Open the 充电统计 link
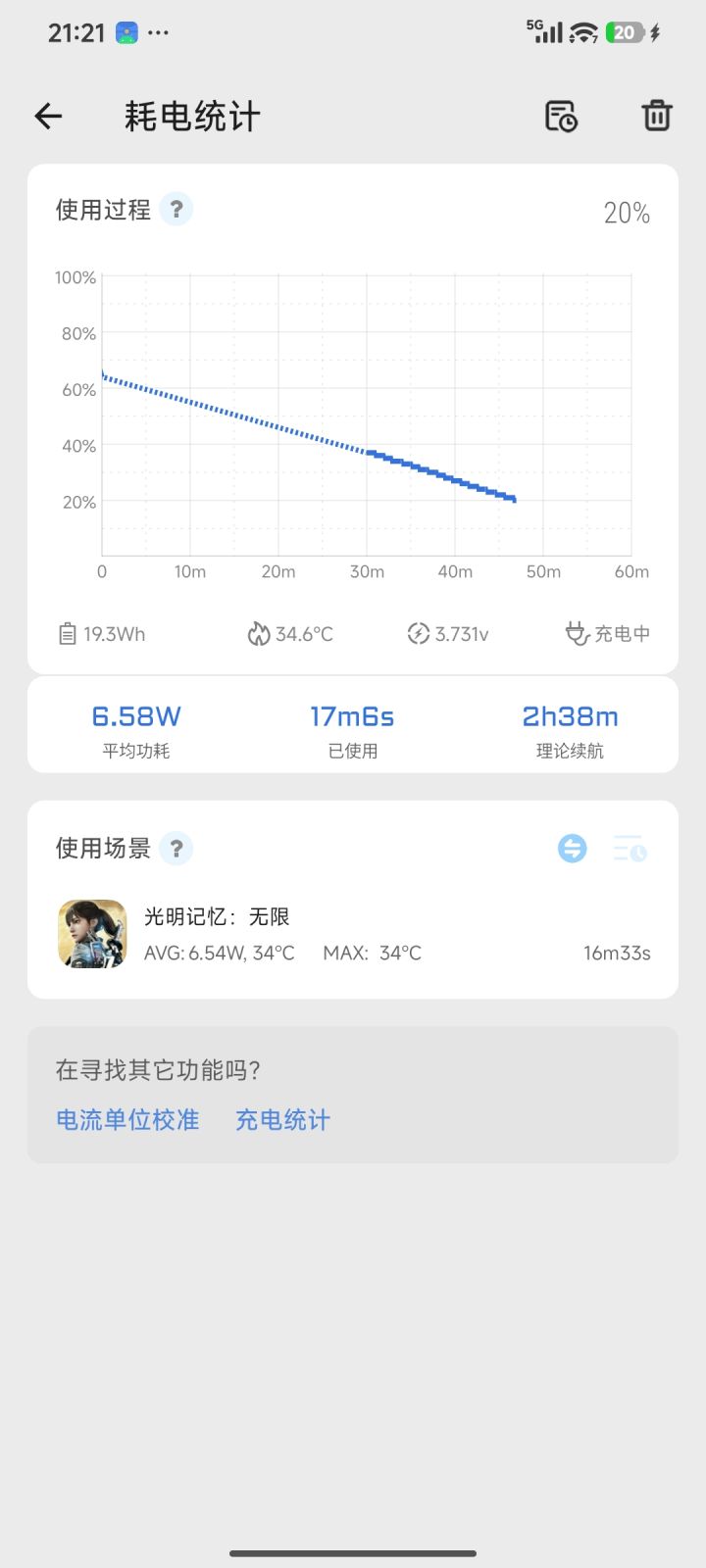The height and width of the screenshot is (1568, 706). pyautogui.click(x=282, y=1120)
